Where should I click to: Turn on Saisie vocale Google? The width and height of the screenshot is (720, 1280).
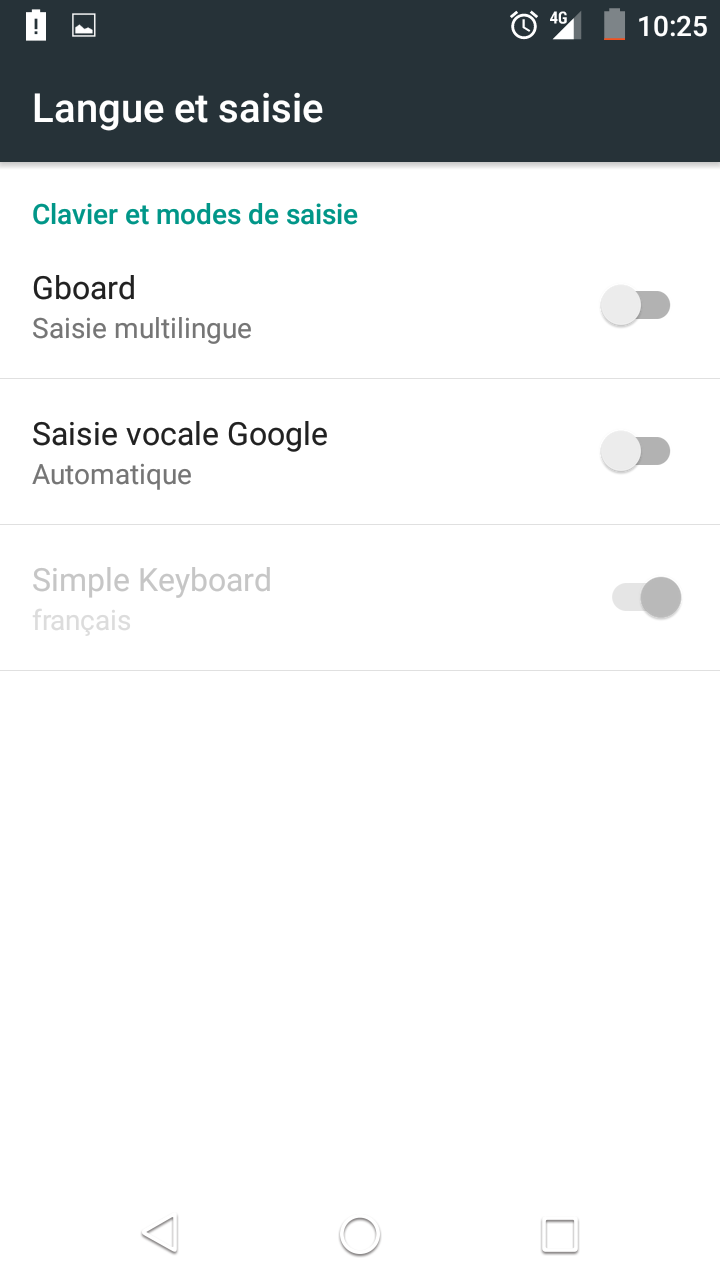[x=636, y=452]
